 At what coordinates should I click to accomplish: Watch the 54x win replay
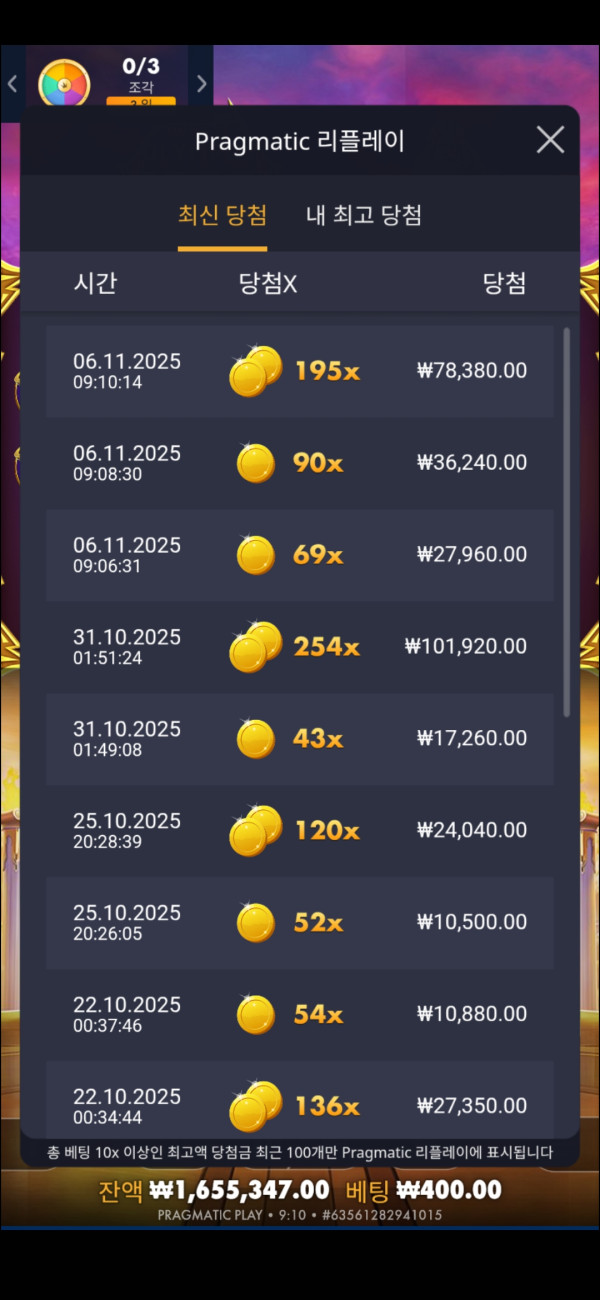click(300, 1015)
